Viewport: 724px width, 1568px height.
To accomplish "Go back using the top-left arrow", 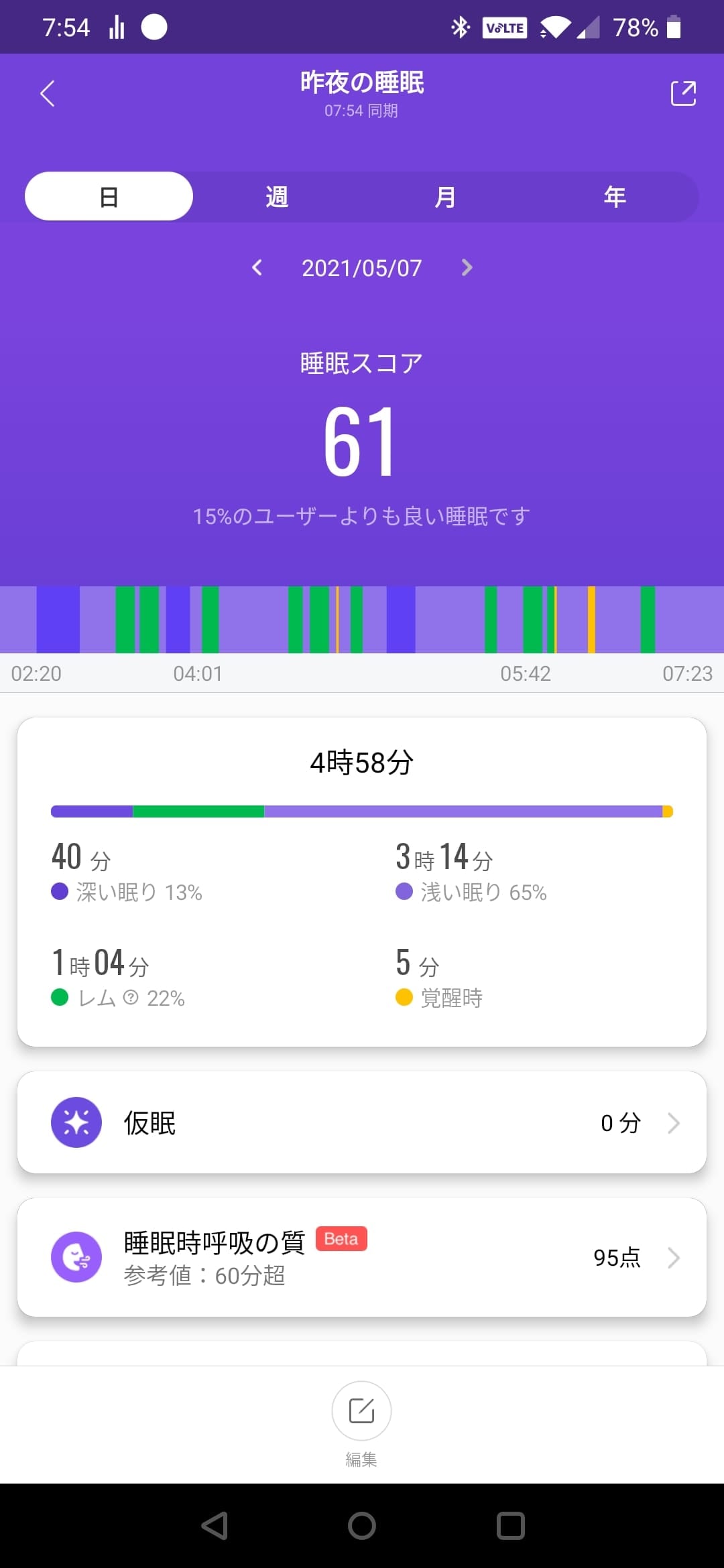I will (47, 94).
